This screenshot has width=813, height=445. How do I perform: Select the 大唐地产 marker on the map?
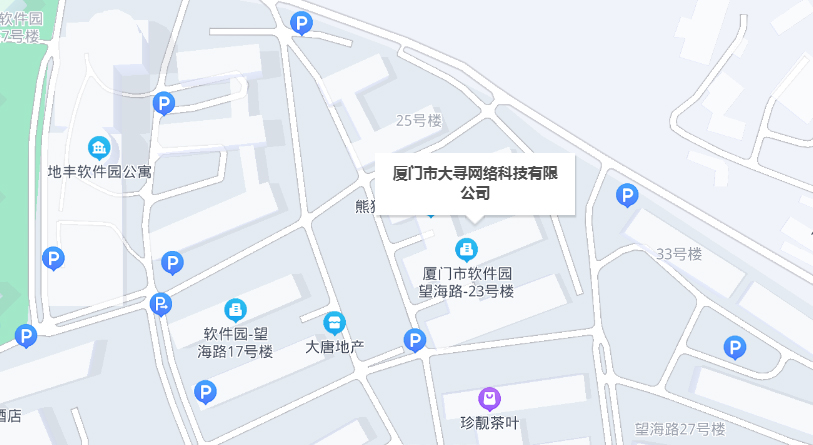click(334, 323)
